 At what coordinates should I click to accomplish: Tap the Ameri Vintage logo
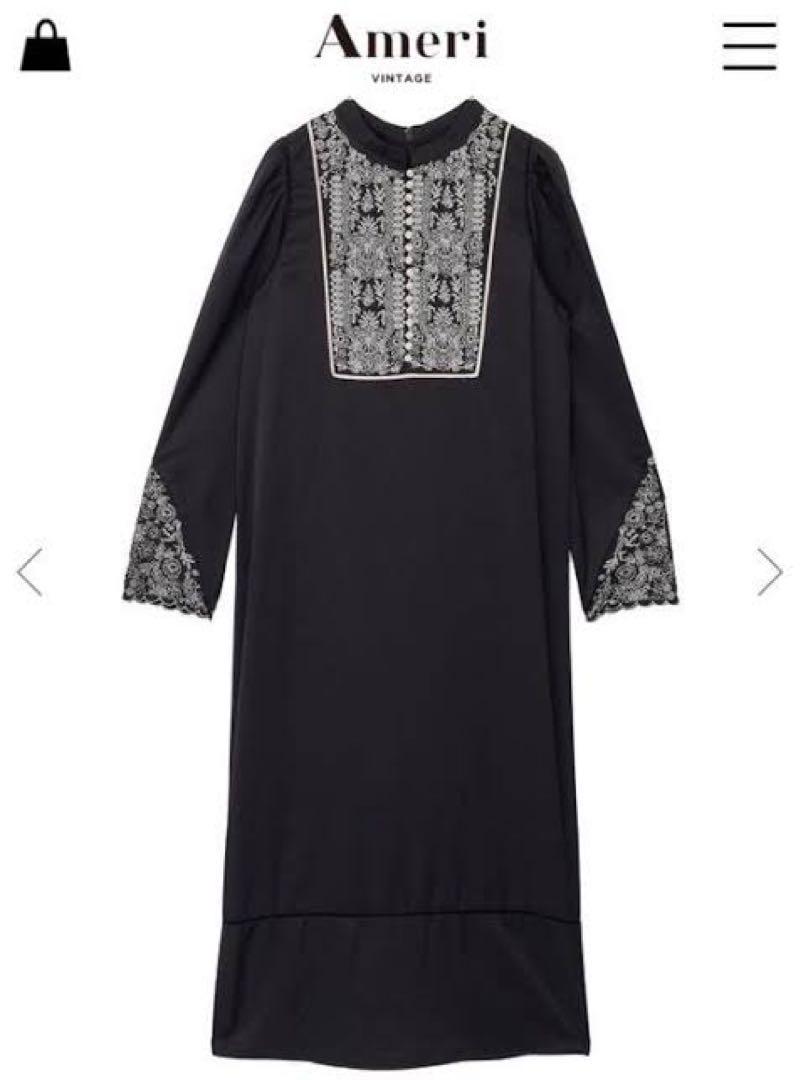click(x=401, y=47)
